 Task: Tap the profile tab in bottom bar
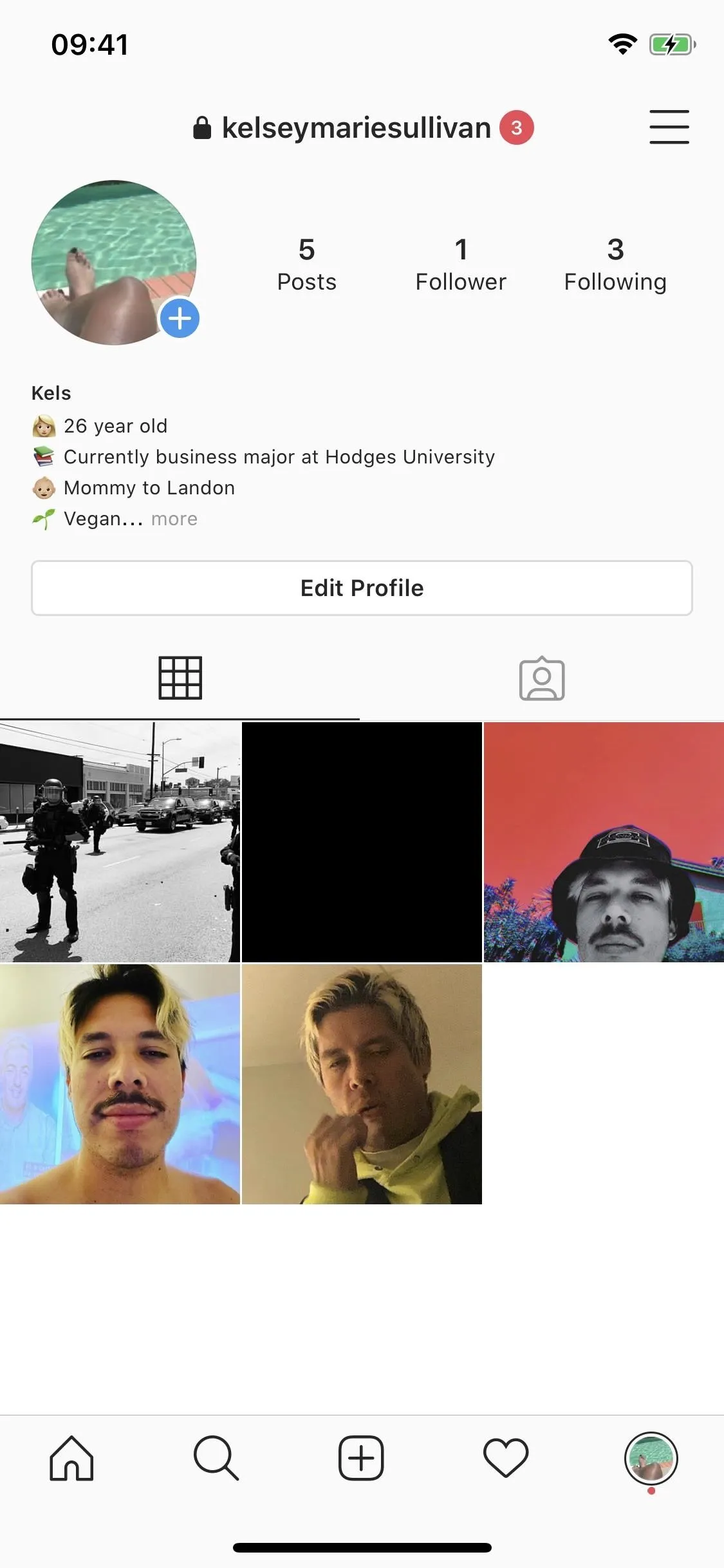coord(651,1459)
